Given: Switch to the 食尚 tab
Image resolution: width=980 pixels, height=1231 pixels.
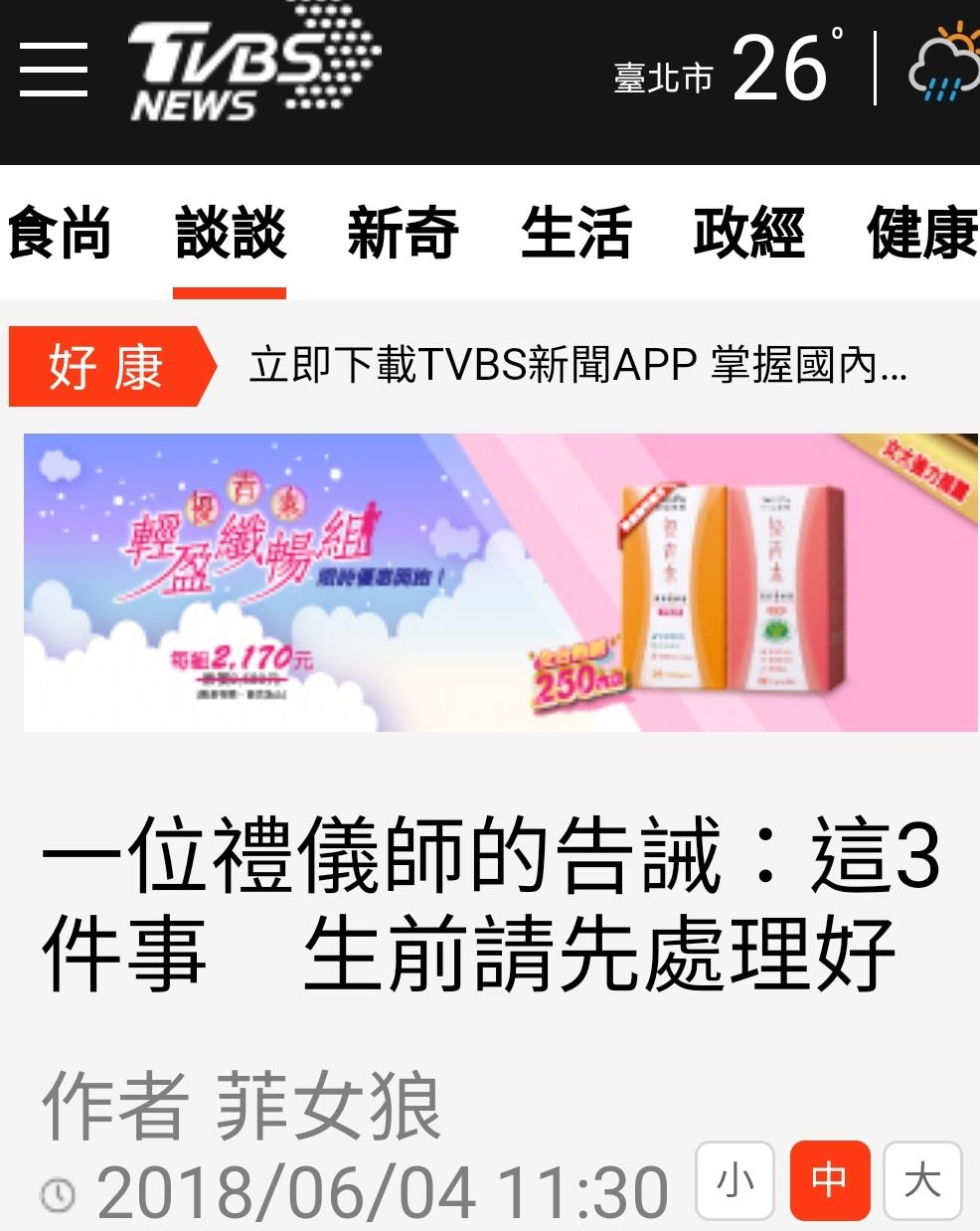Looking at the screenshot, I should (59, 234).
